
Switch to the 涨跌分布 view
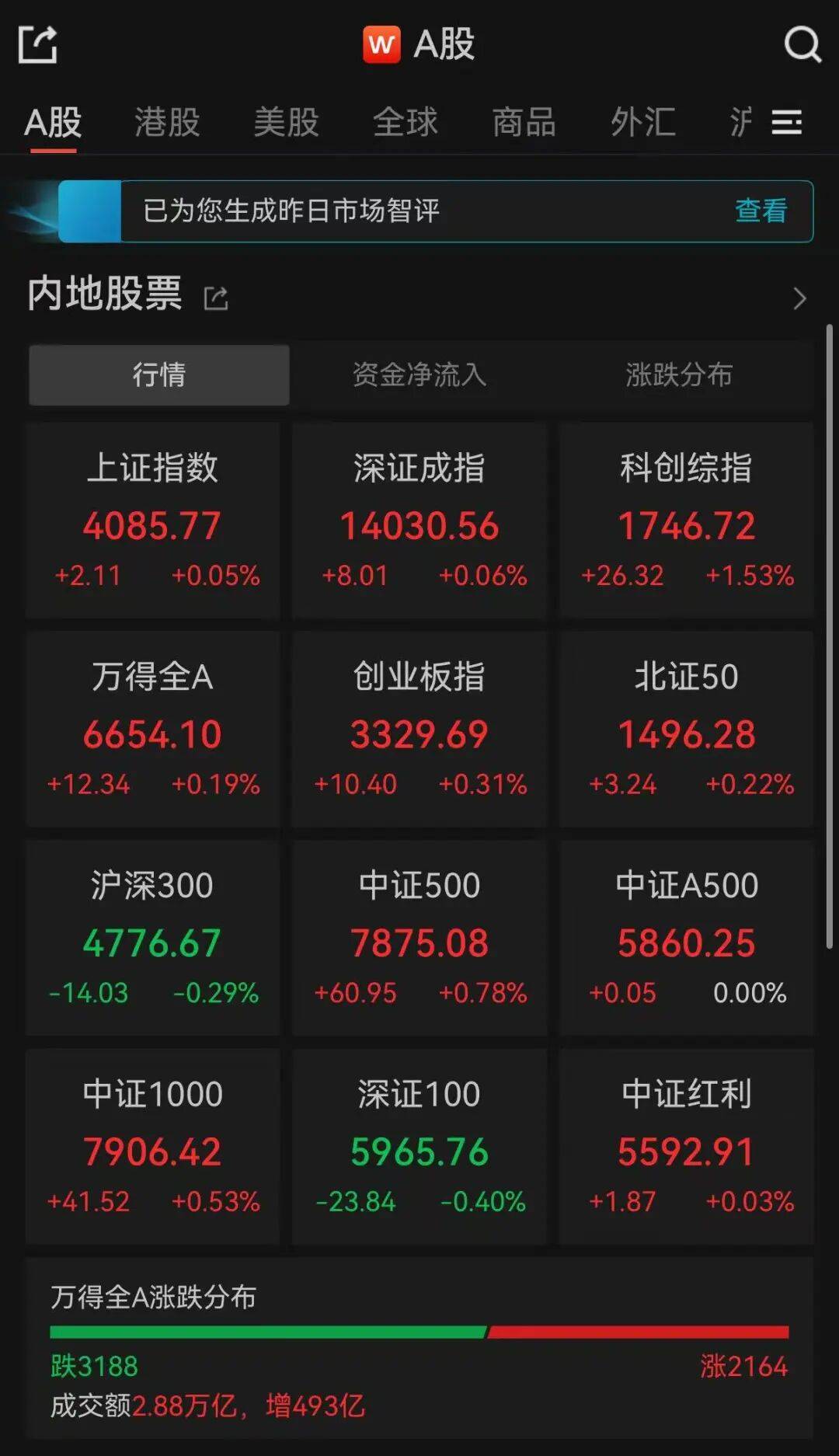680,375
